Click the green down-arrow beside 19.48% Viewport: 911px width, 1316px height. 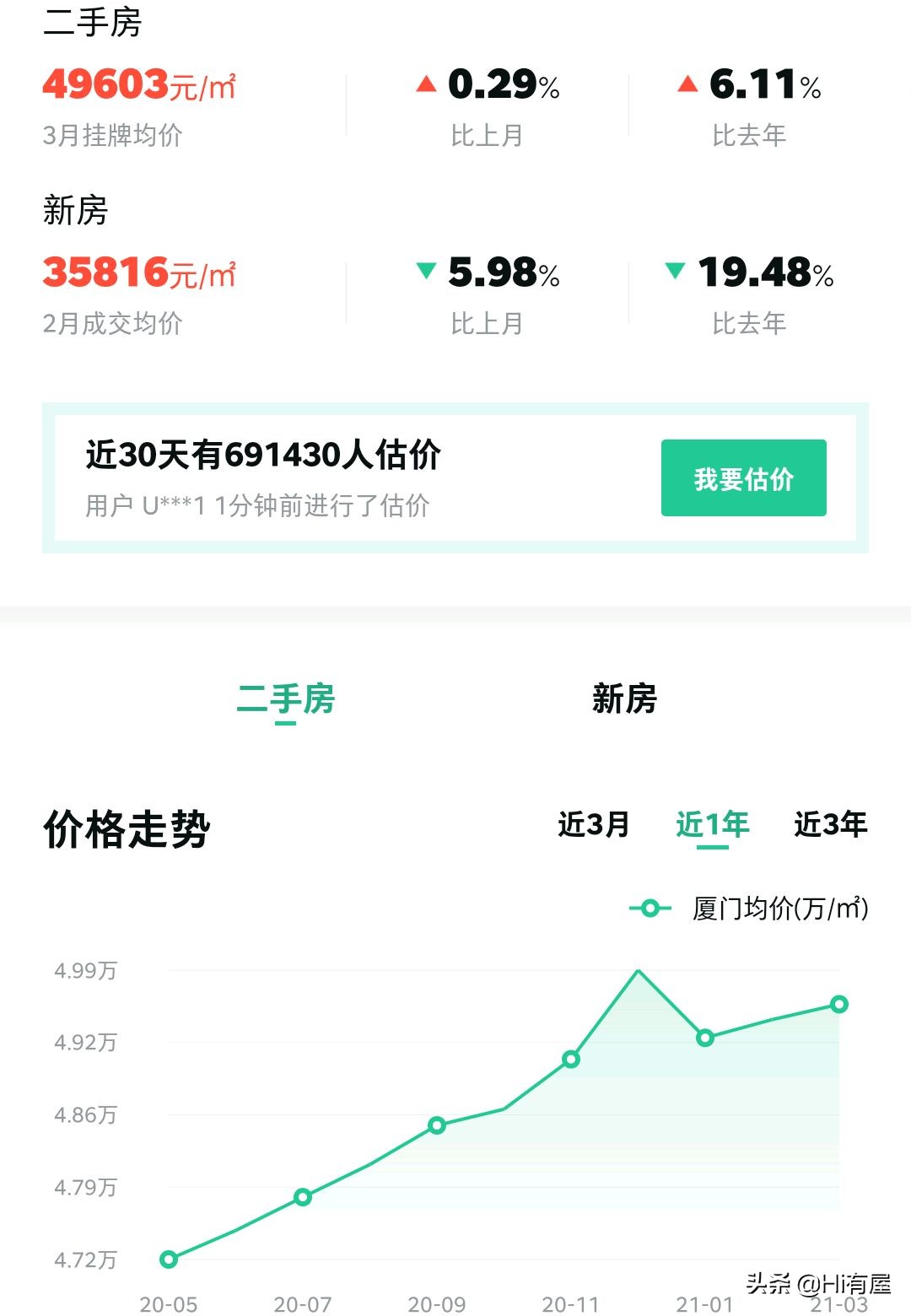point(676,270)
